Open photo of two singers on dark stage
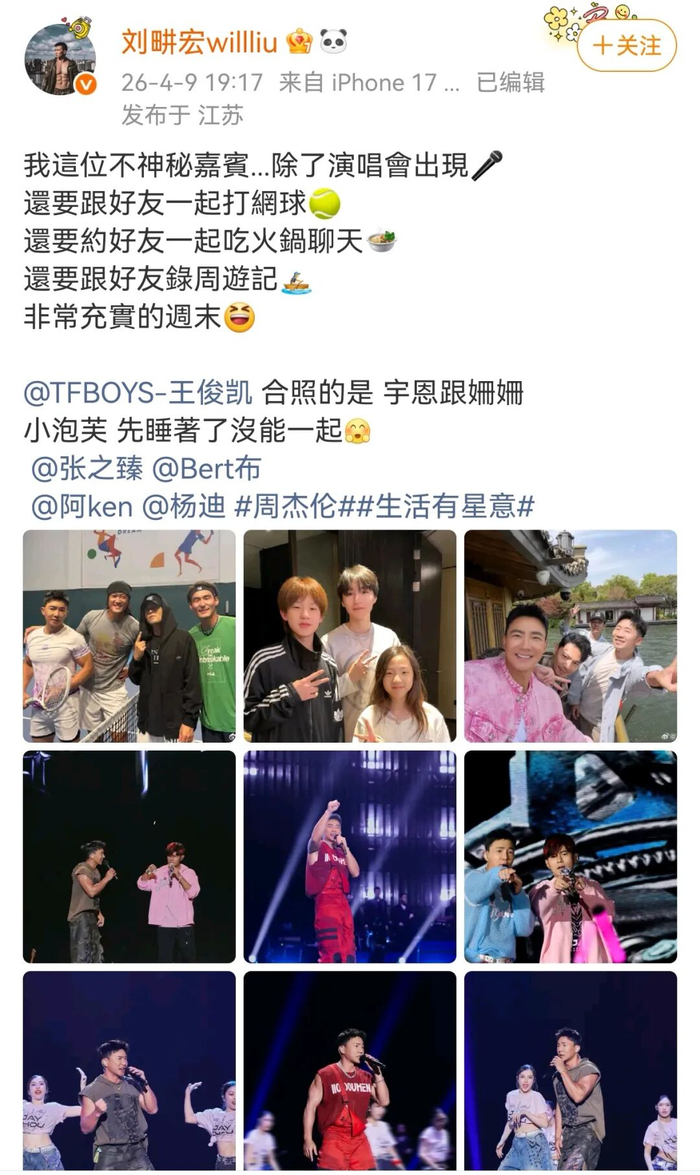Image resolution: width=700 pixels, height=1175 pixels. pyautogui.click(x=129, y=857)
